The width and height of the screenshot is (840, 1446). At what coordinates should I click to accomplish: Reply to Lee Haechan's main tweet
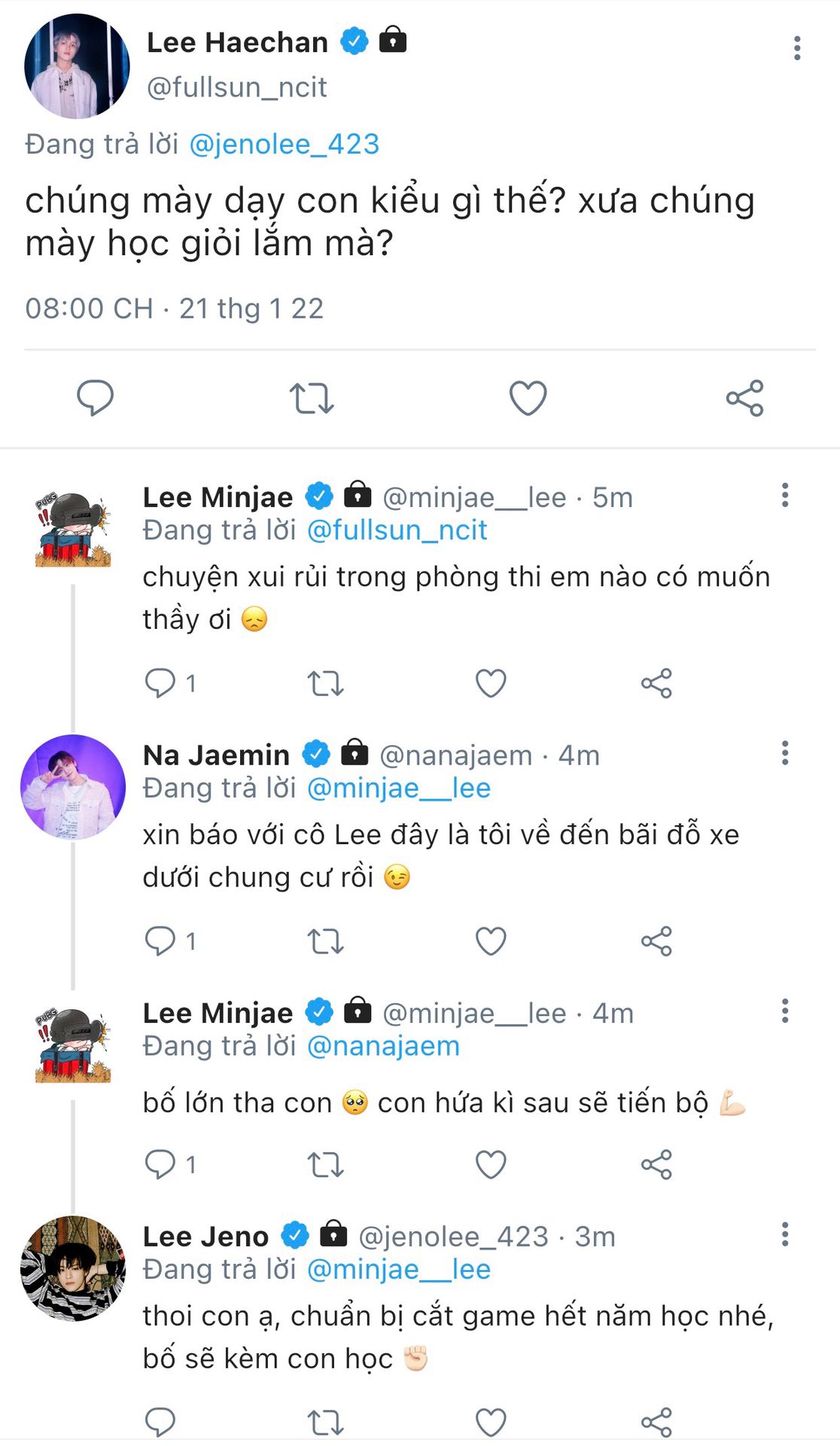(96, 398)
